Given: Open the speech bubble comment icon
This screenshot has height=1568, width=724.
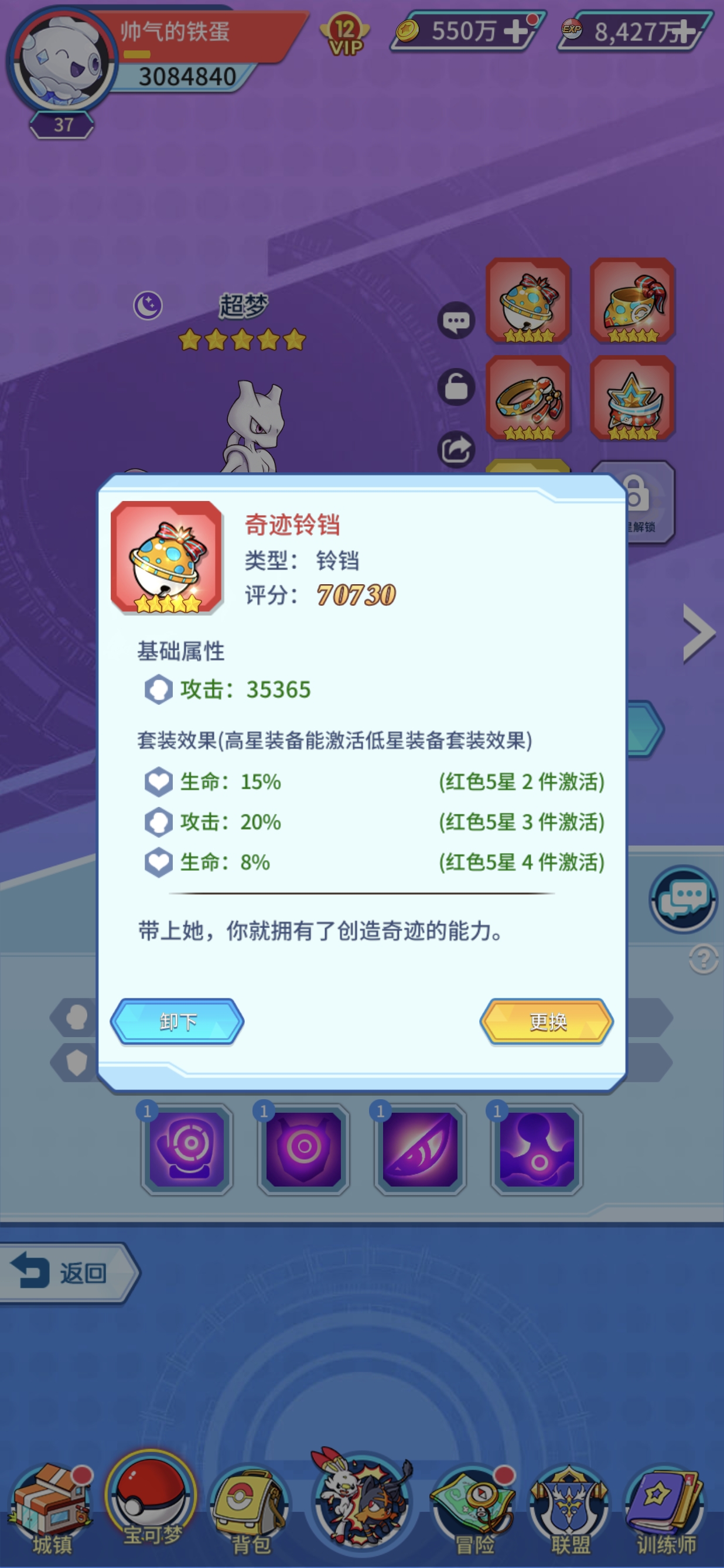Looking at the screenshot, I should [456, 321].
